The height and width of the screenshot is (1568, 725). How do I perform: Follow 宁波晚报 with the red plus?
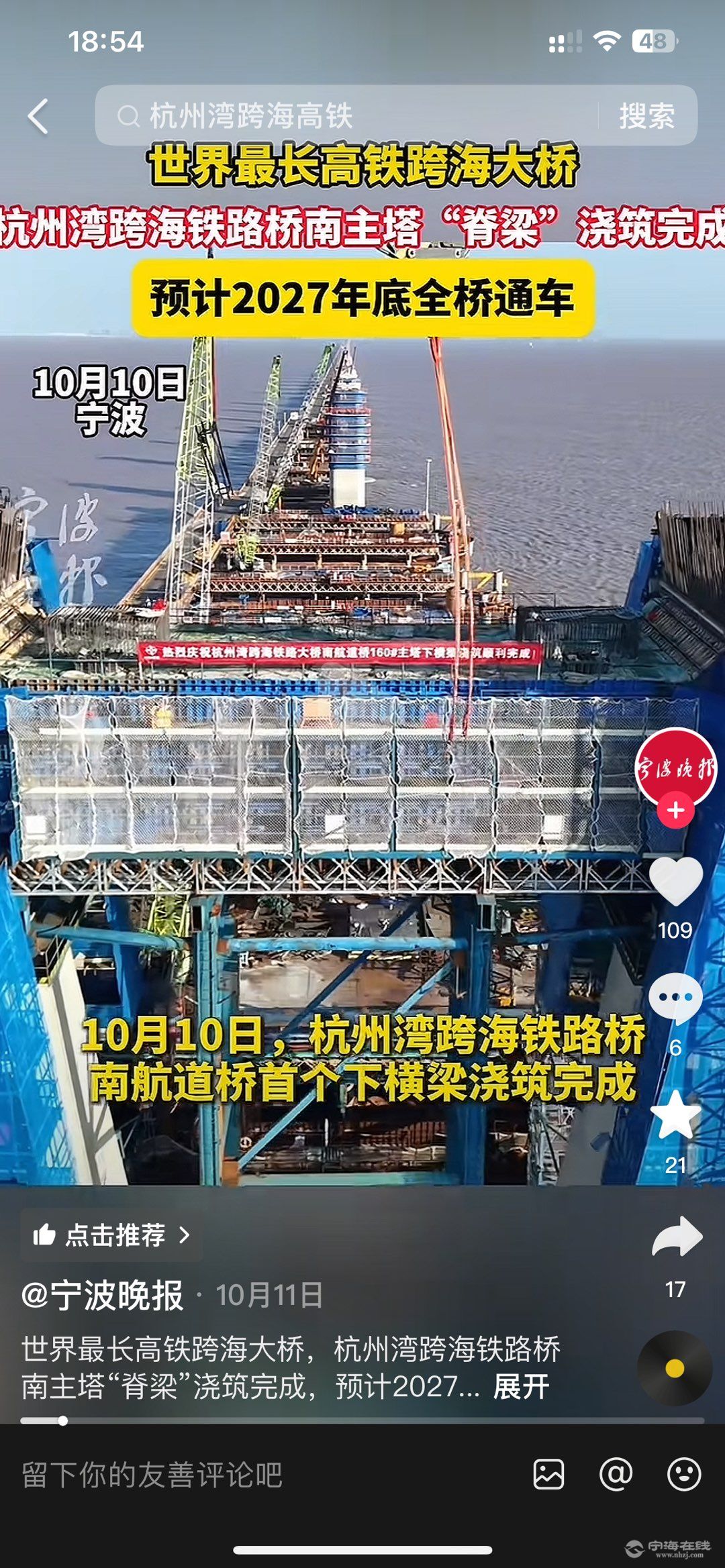(675, 811)
